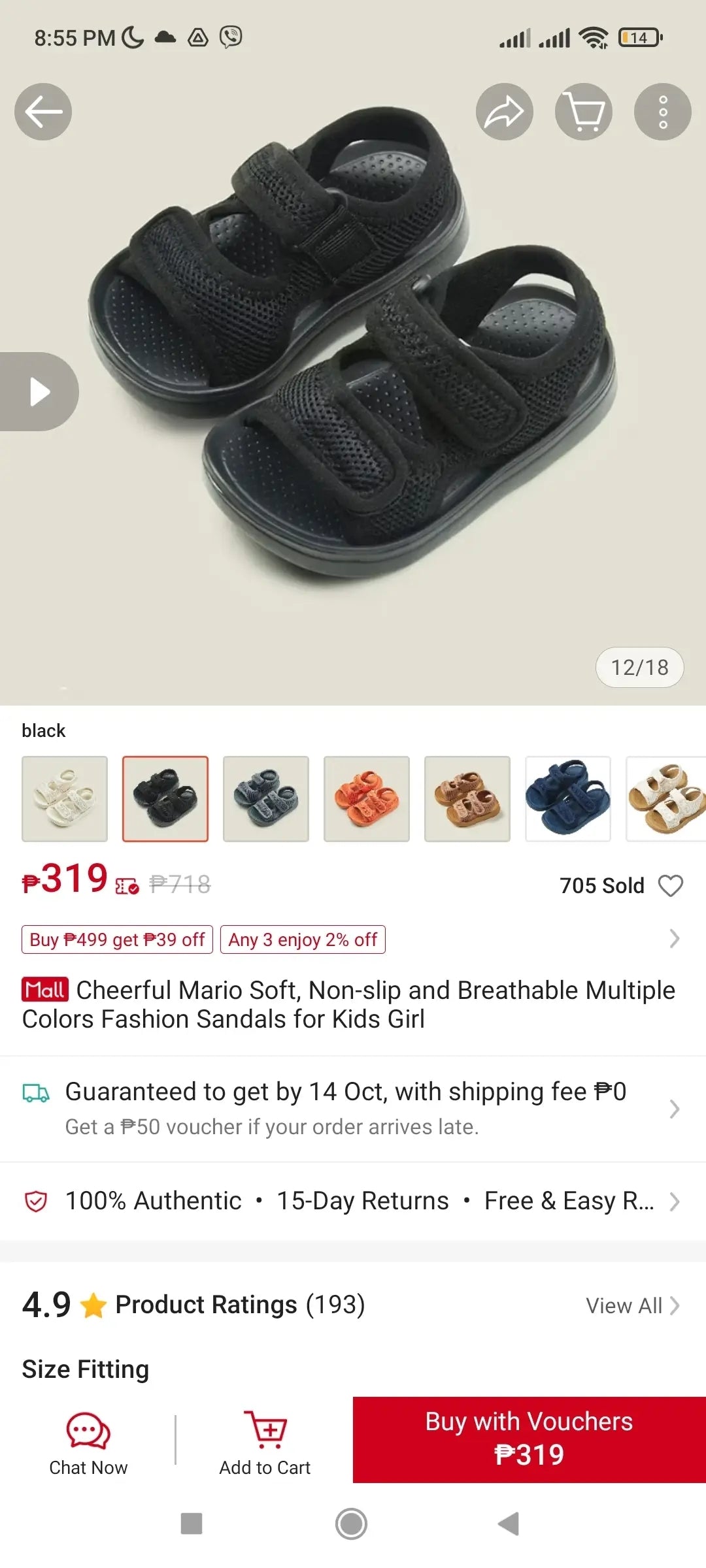The width and height of the screenshot is (706, 1568).
Task: Open the shopping cart icon
Action: (x=583, y=112)
